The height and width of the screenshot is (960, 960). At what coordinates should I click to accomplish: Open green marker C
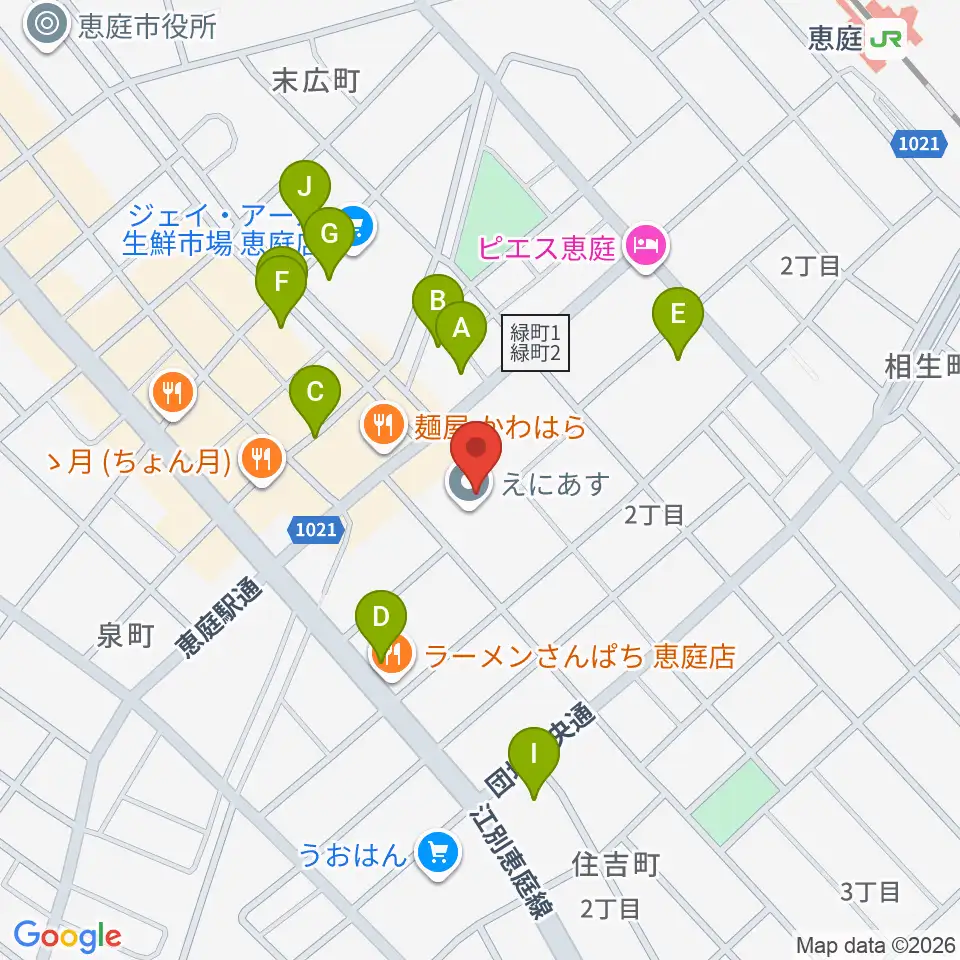[x=315, y=401]
